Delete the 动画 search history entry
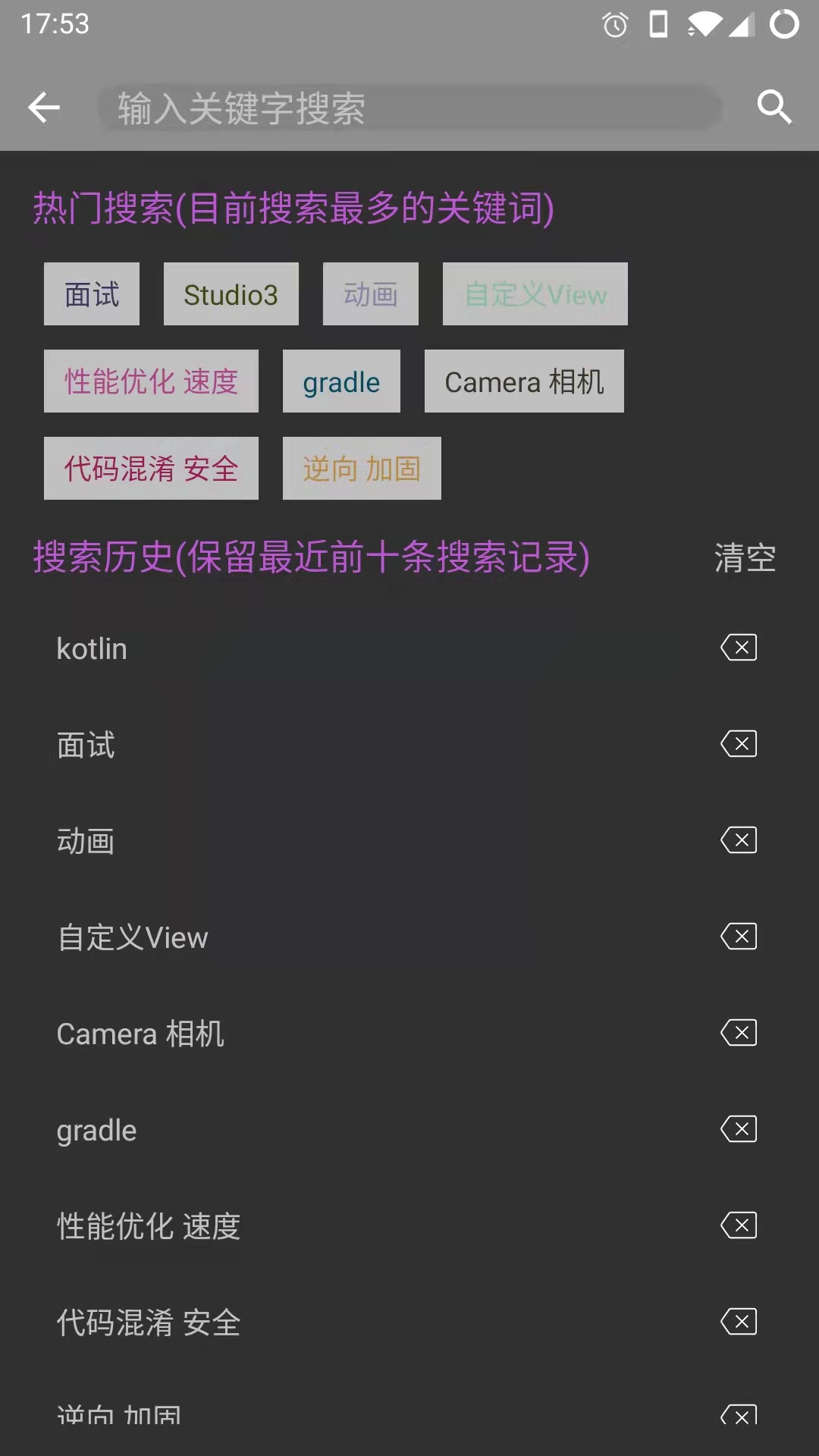 tap(738, 839)
